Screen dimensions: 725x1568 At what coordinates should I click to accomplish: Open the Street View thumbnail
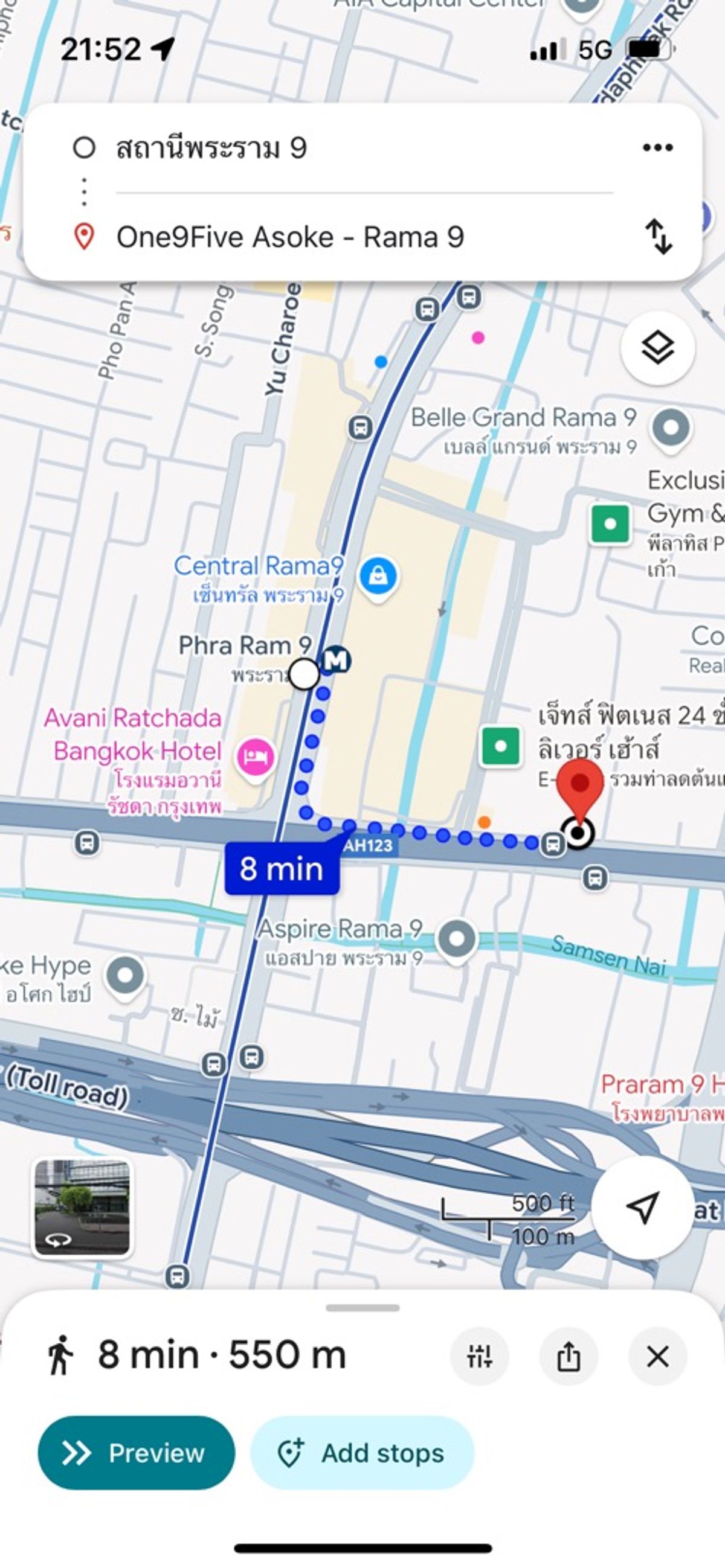82,1207
